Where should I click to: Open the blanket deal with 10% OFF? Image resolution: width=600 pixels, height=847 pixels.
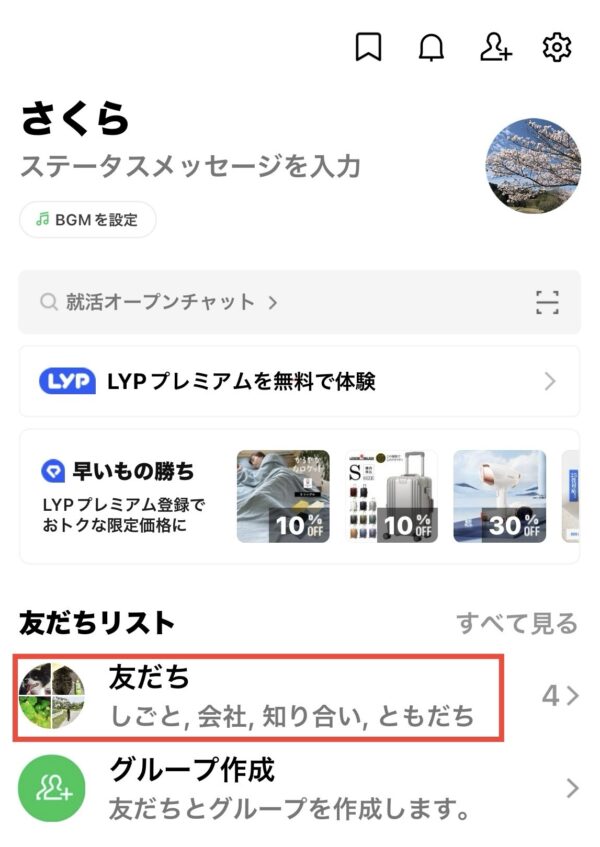pos(283,496)
